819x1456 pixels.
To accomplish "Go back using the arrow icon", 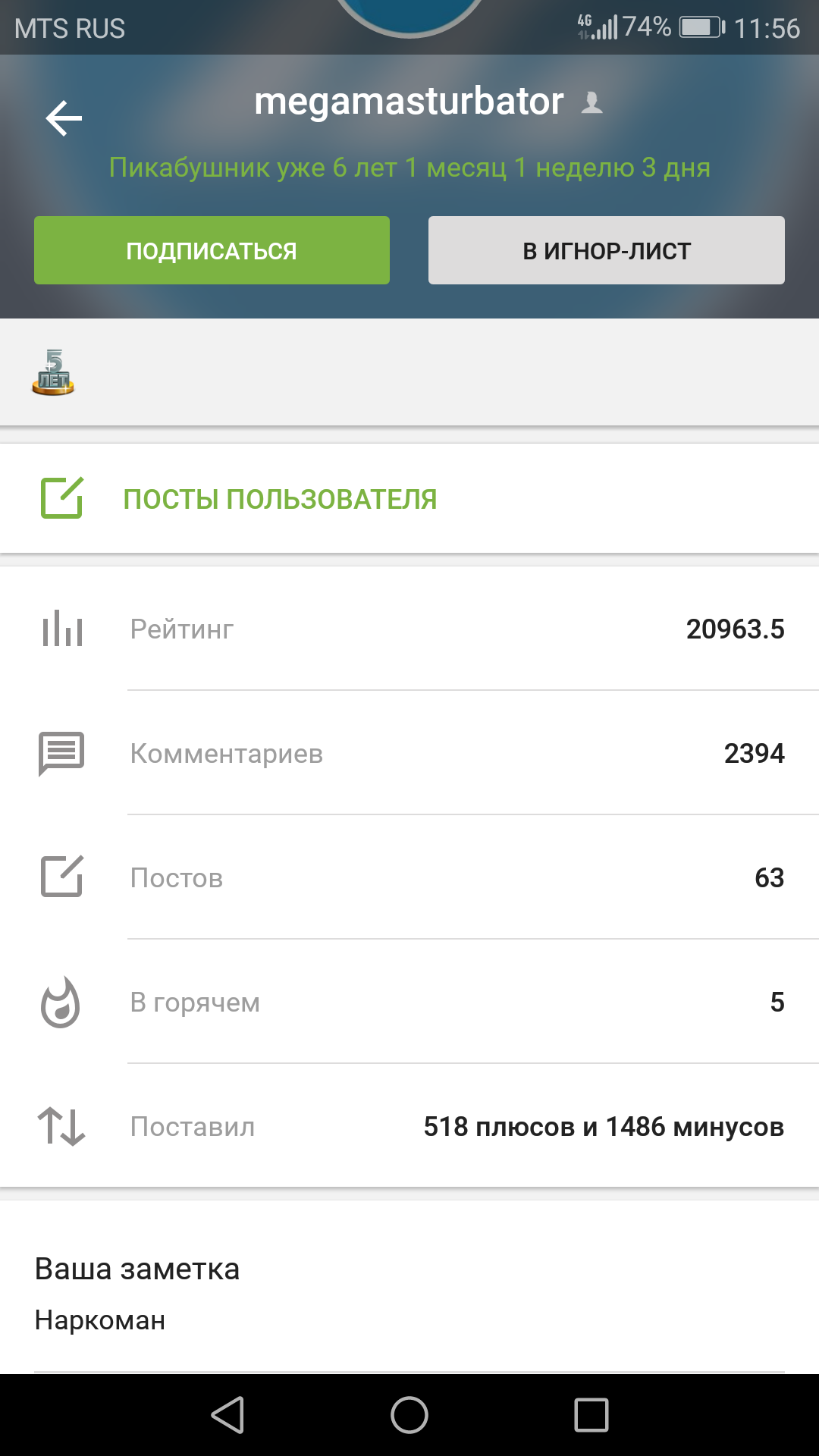I will pyautogui.click(x=64, y=118).
